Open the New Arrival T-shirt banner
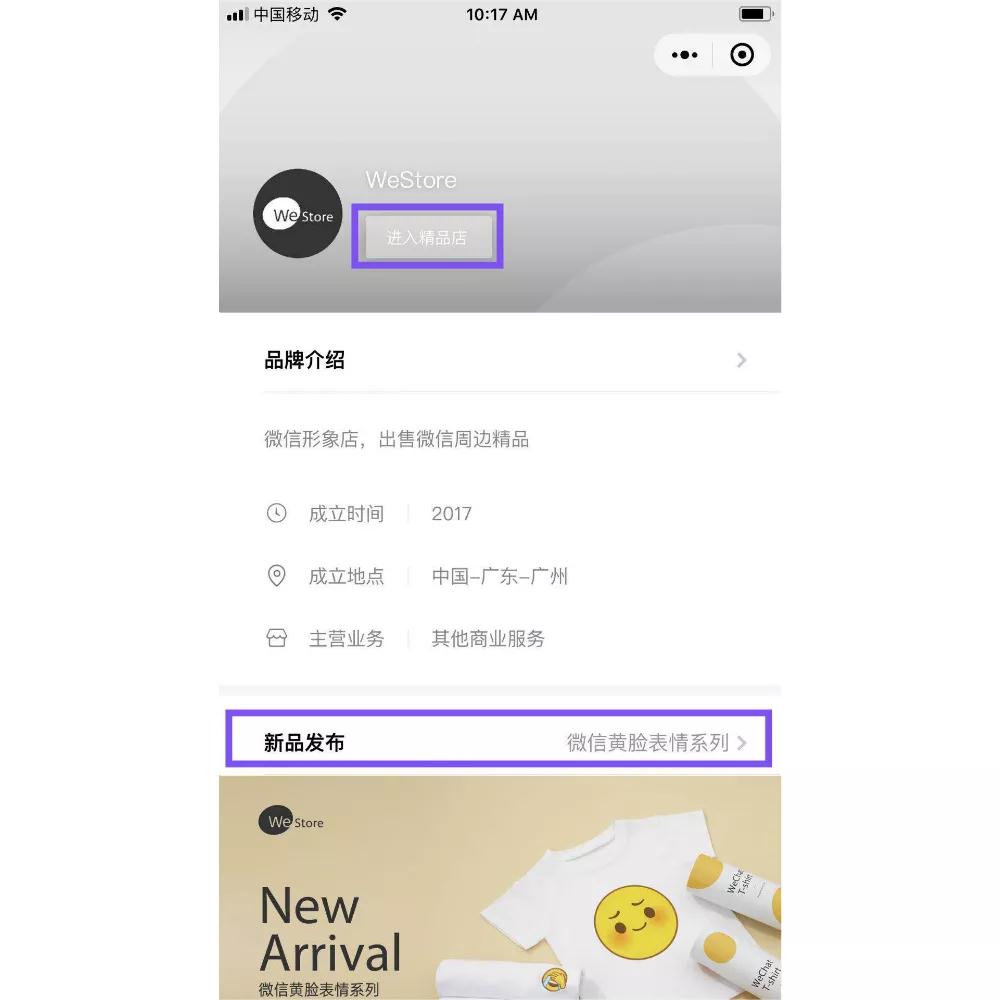Viewport: 1000px width, 1000px height. tap(500, 890)
